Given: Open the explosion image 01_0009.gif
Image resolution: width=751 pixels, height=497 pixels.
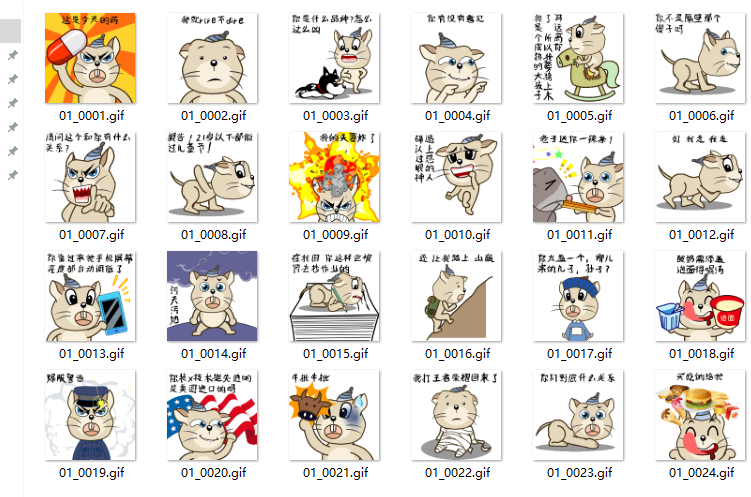Looking at the screenshot, I should 334,177.
